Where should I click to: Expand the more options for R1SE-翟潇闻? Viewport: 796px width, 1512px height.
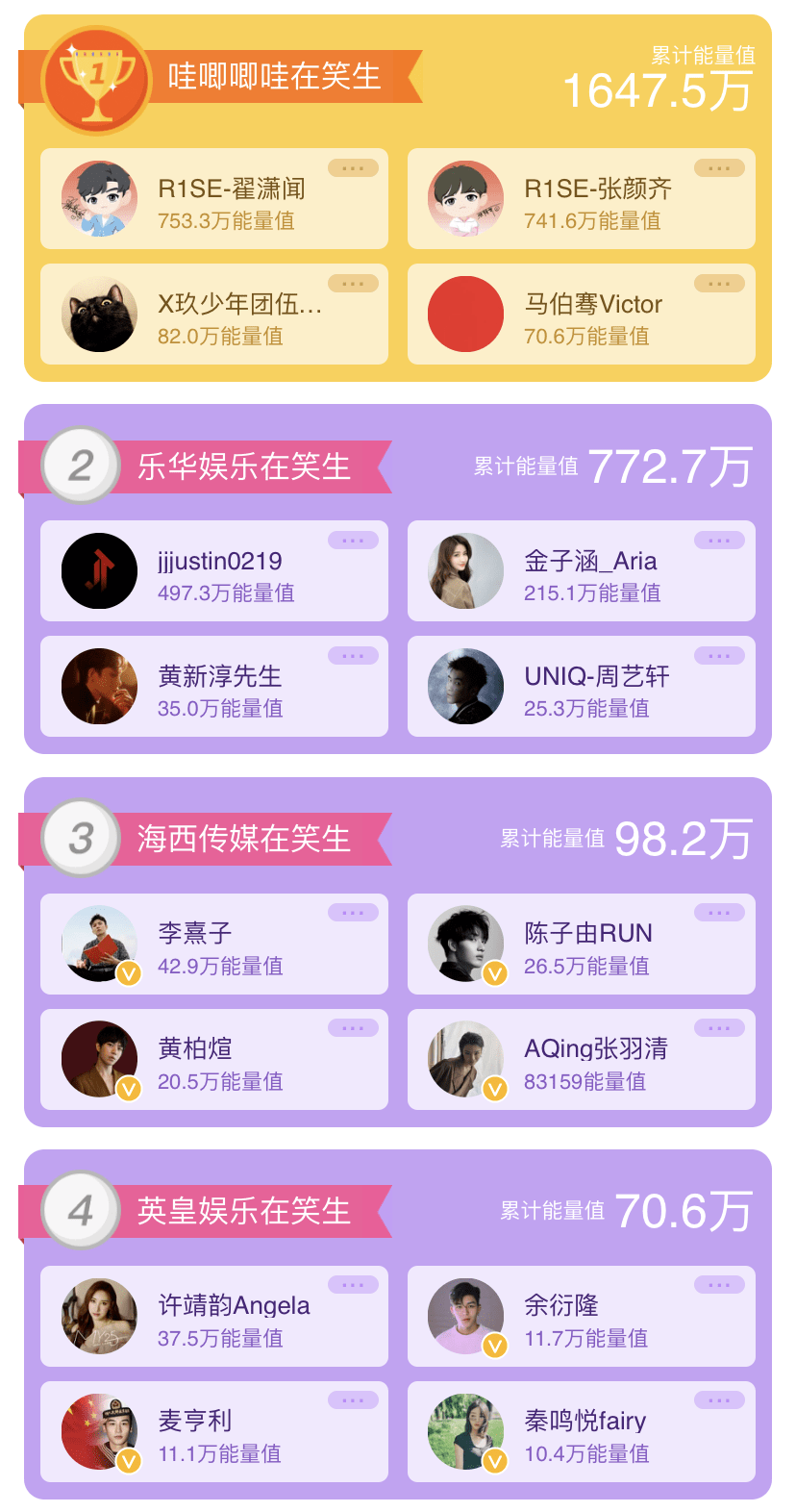(x=353, y=167)
